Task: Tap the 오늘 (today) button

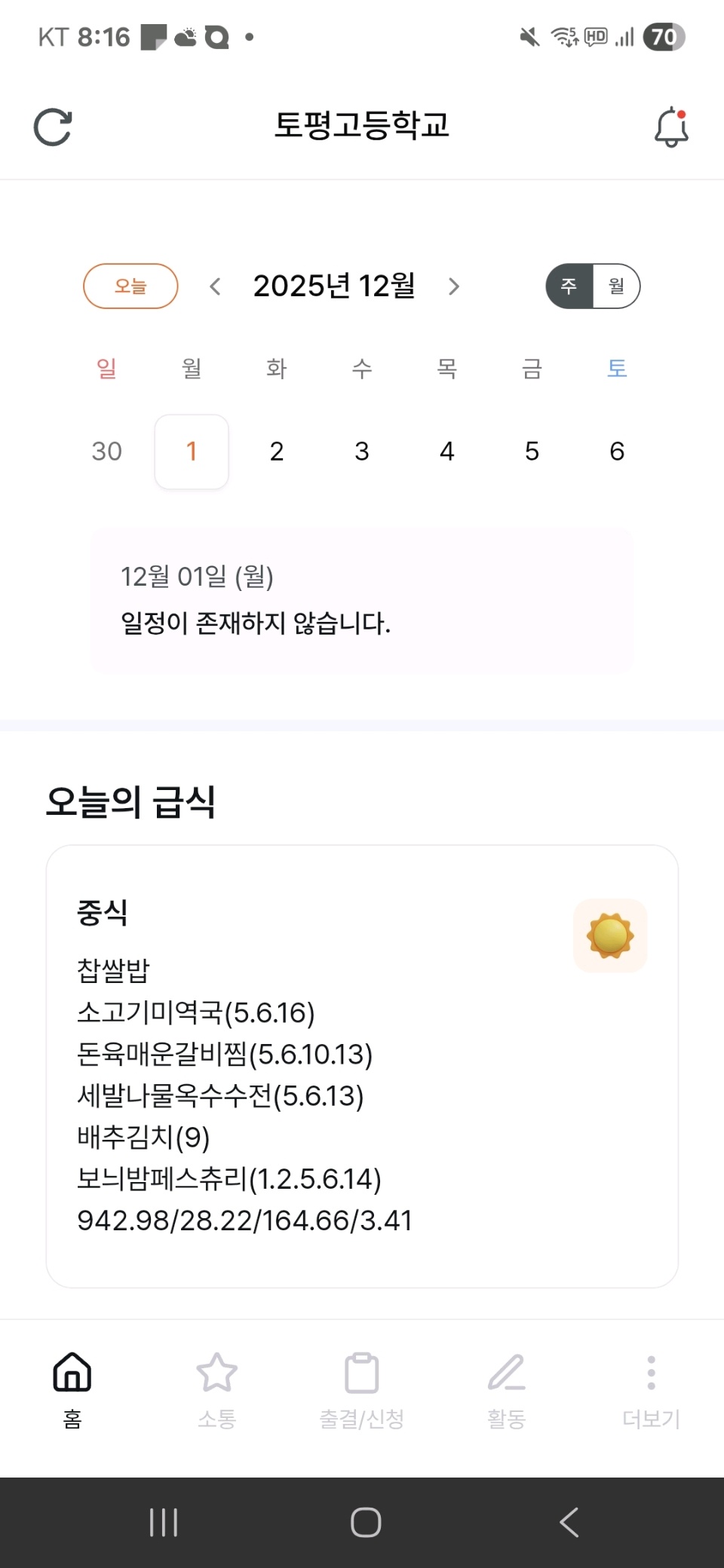Action: point(130,286)
